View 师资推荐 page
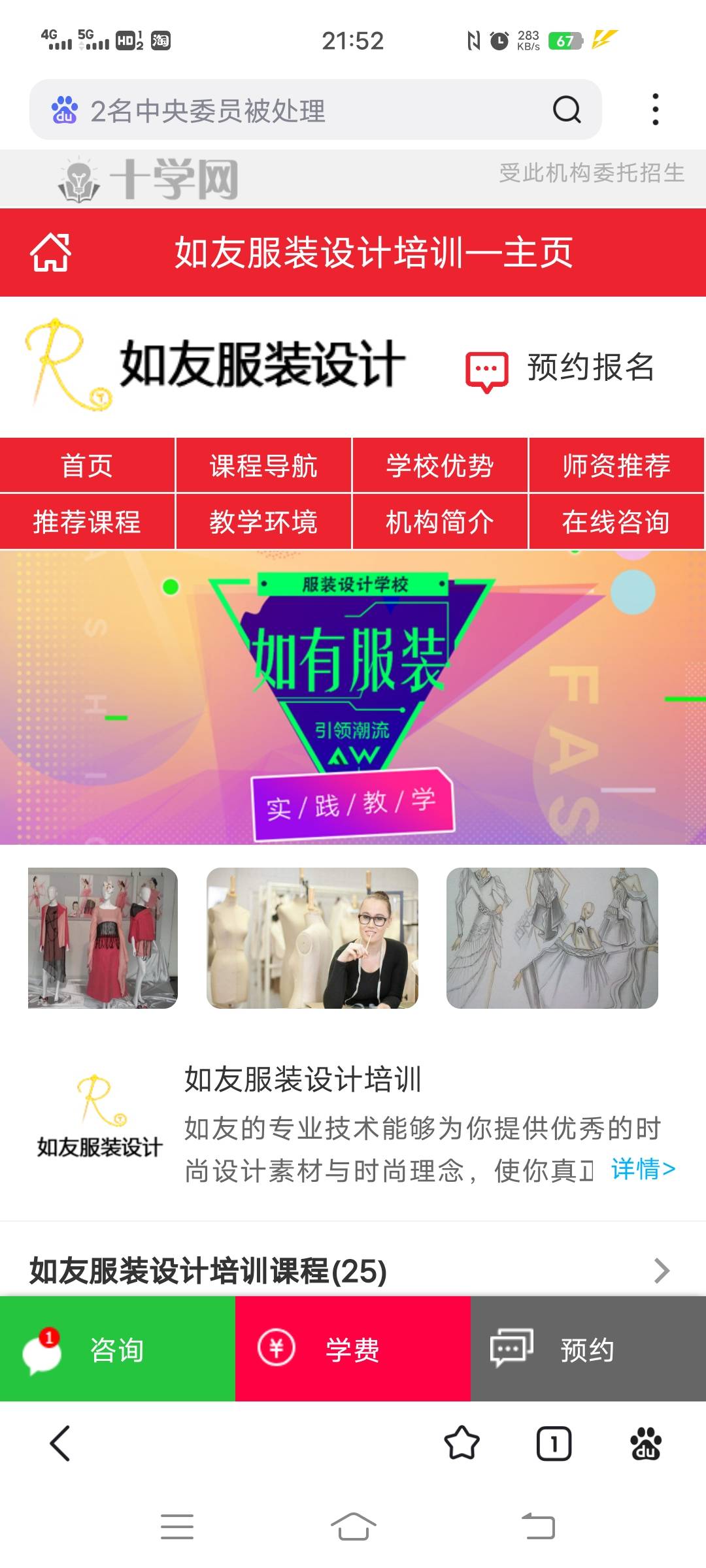The image size is (706, 1568). coord(616,466)
